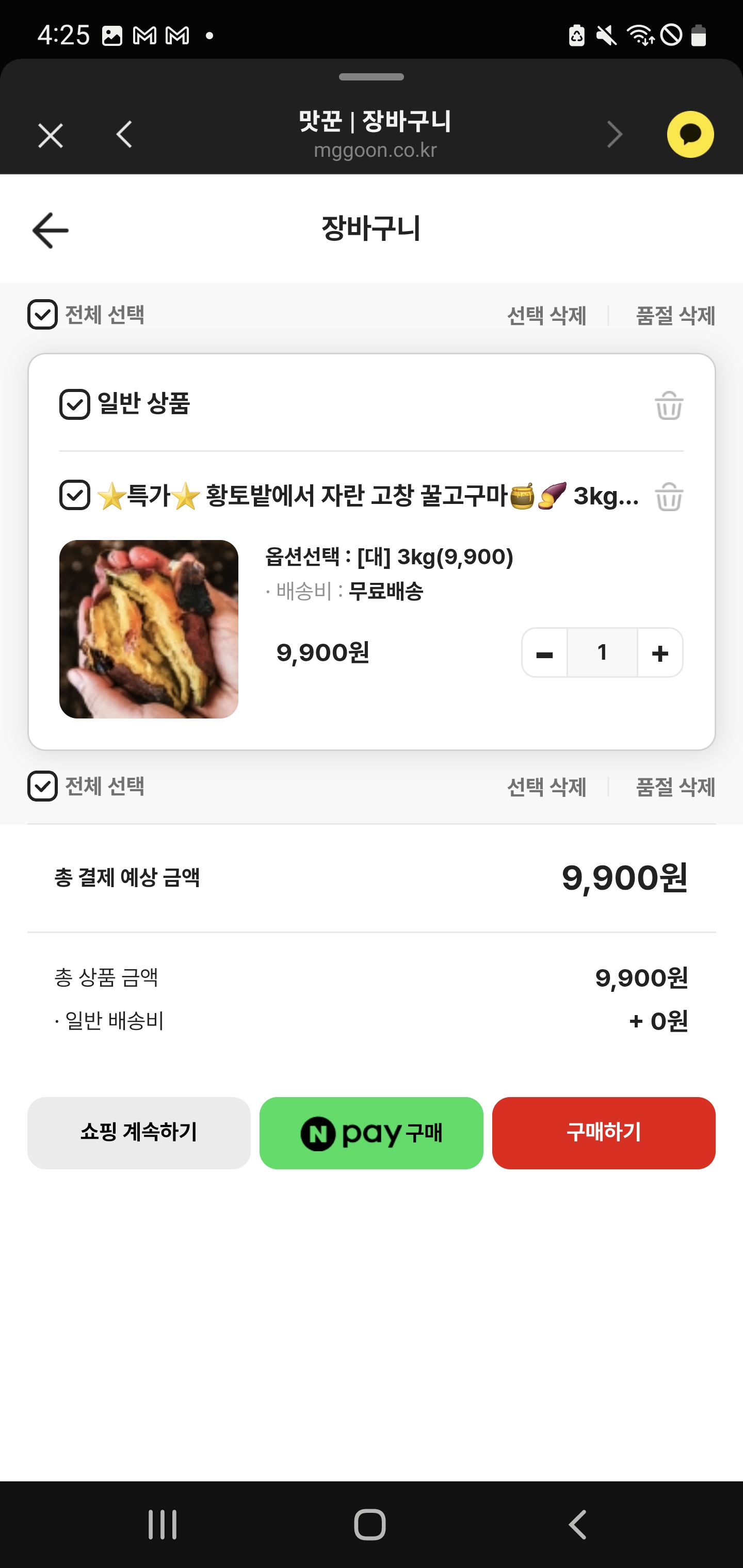Image resolution: width=743 pixels, height=1568 pixels.
Task: Close the in-app browser with the X
Action: [x=51, y=135]
